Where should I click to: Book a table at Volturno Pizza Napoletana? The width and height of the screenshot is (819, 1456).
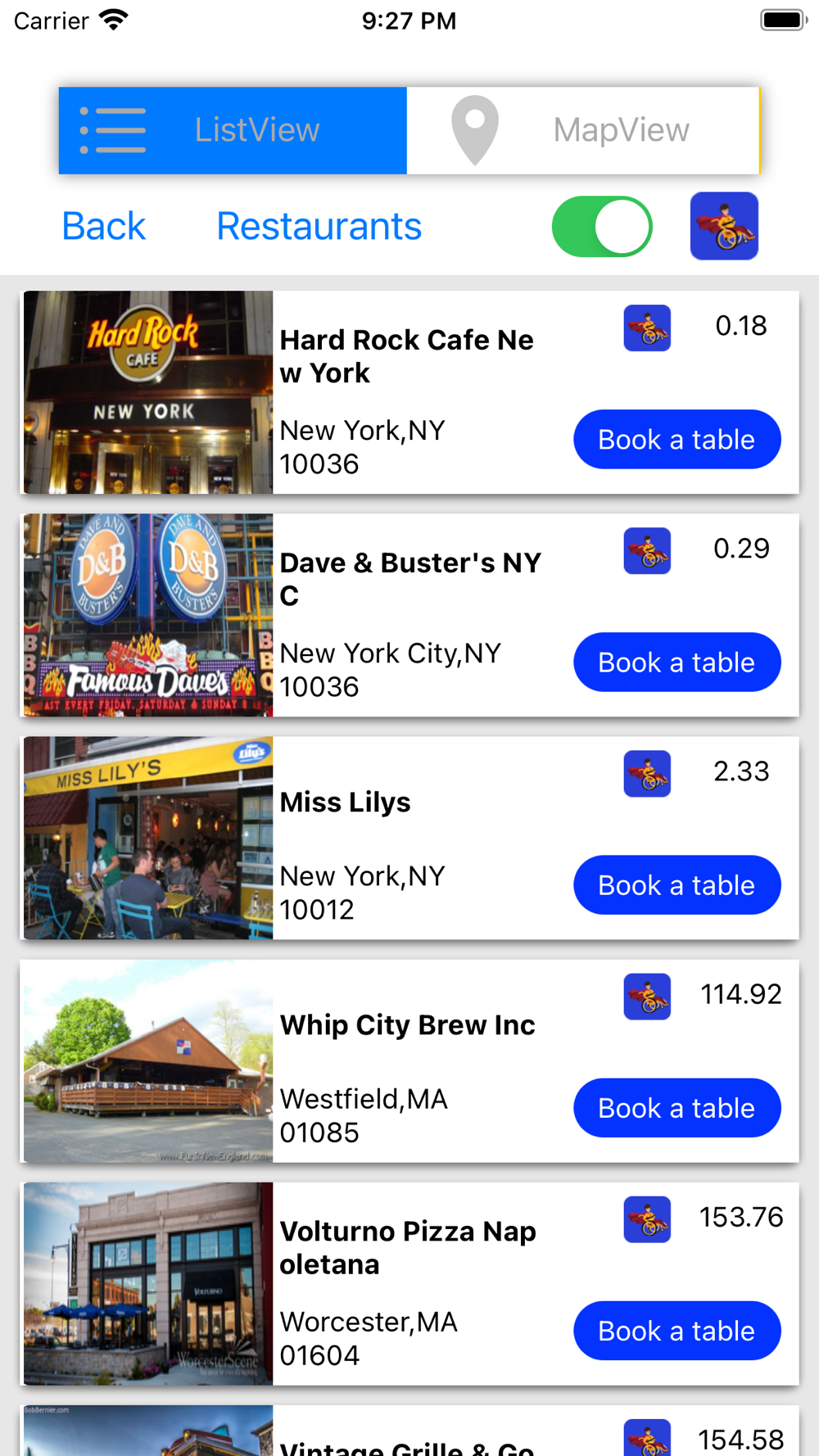(x=676, y=1331)
